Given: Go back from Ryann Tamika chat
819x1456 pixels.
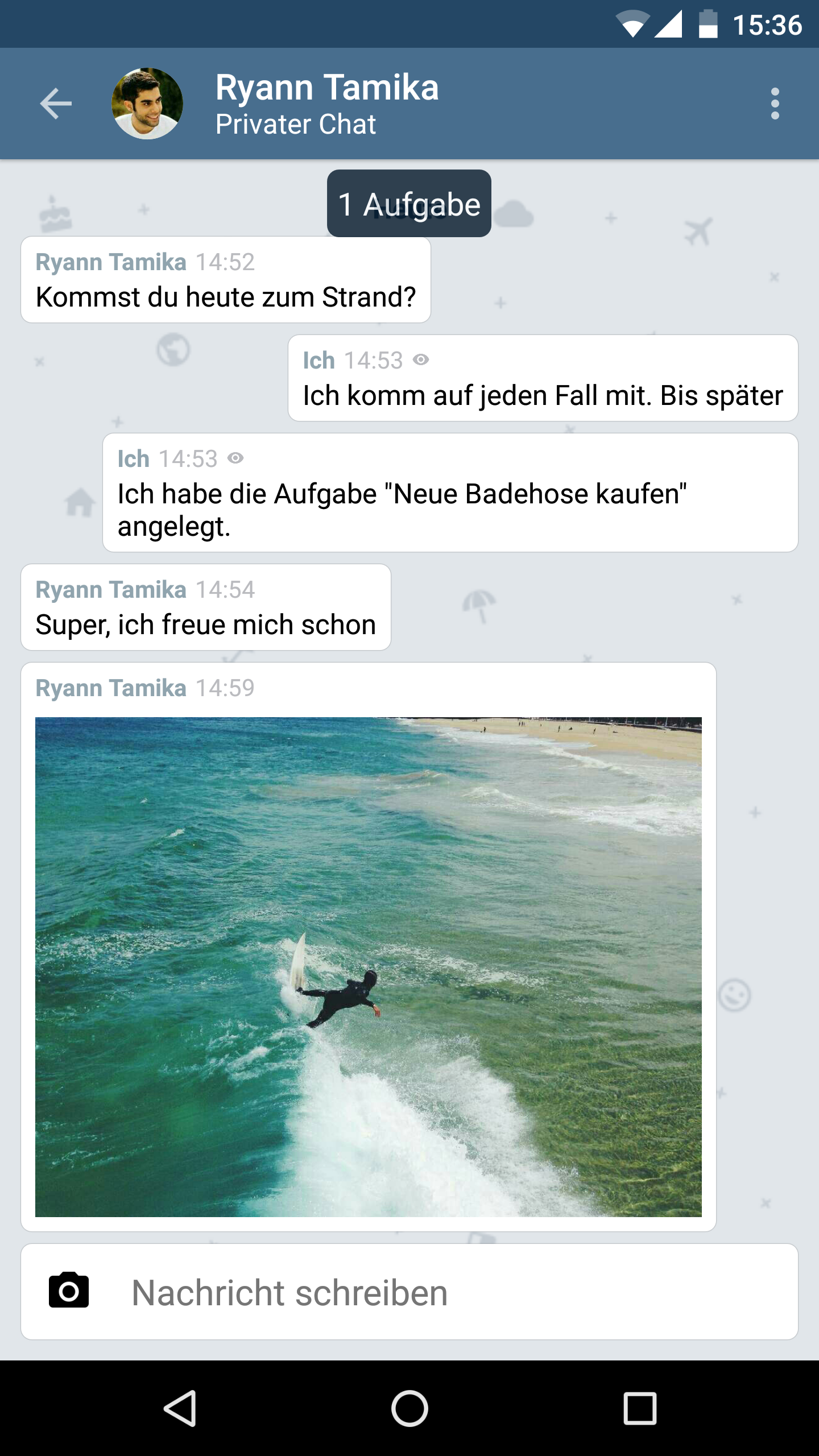Looking at the screenshot, I should coord(56,104).
